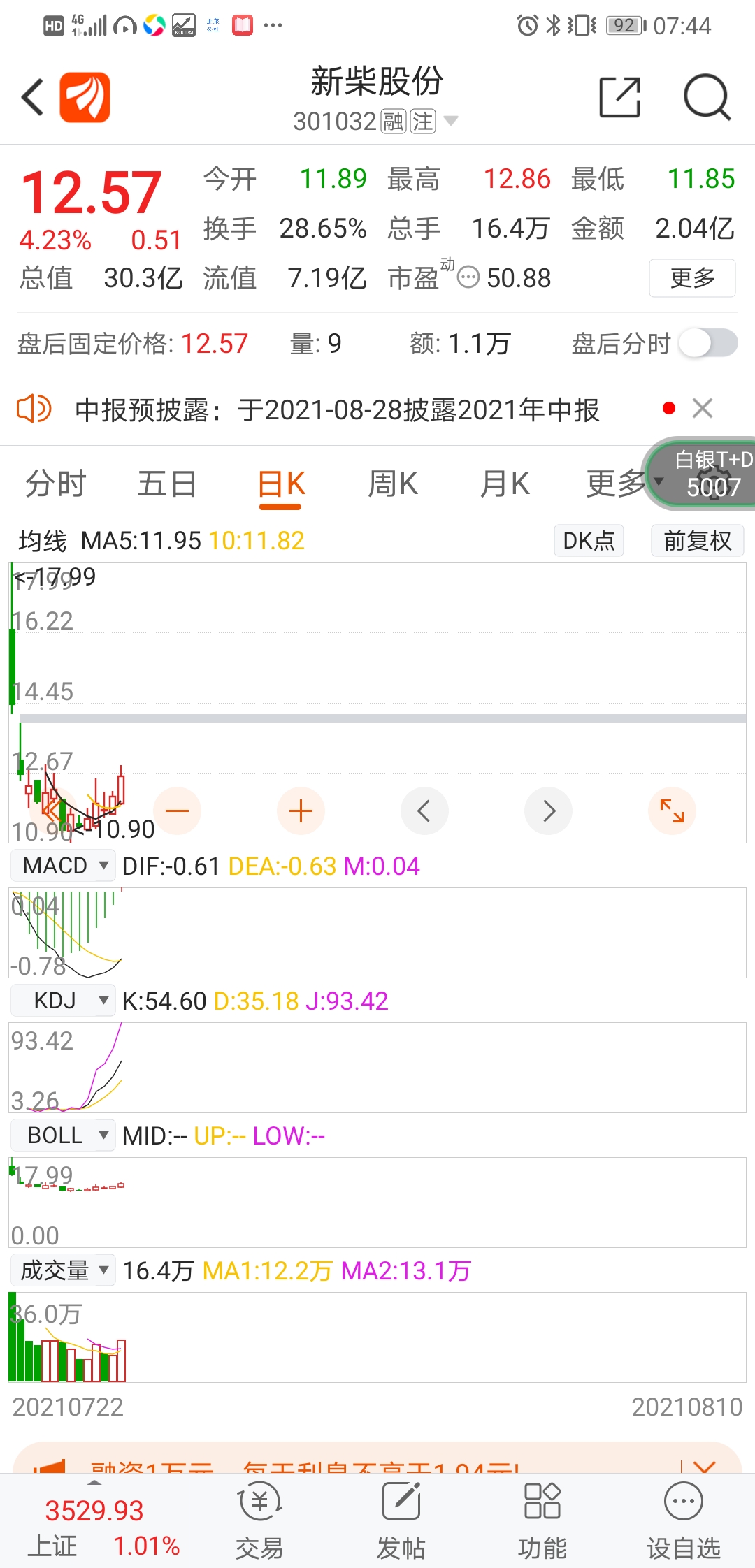The width and height of the screenshot is (755, 1568).
Task: Zoom out the K-line chart
Action: pyautogui.click(x=178, y=811)
